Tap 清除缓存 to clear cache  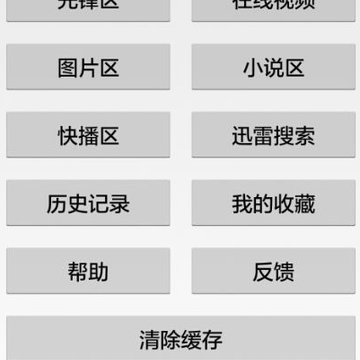point(181,338)
